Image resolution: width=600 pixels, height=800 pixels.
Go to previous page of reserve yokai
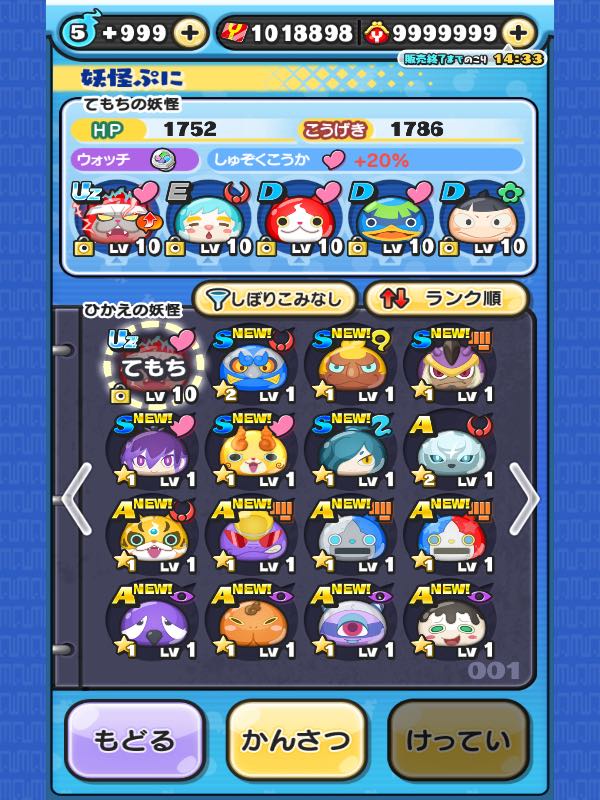(76, 498)
